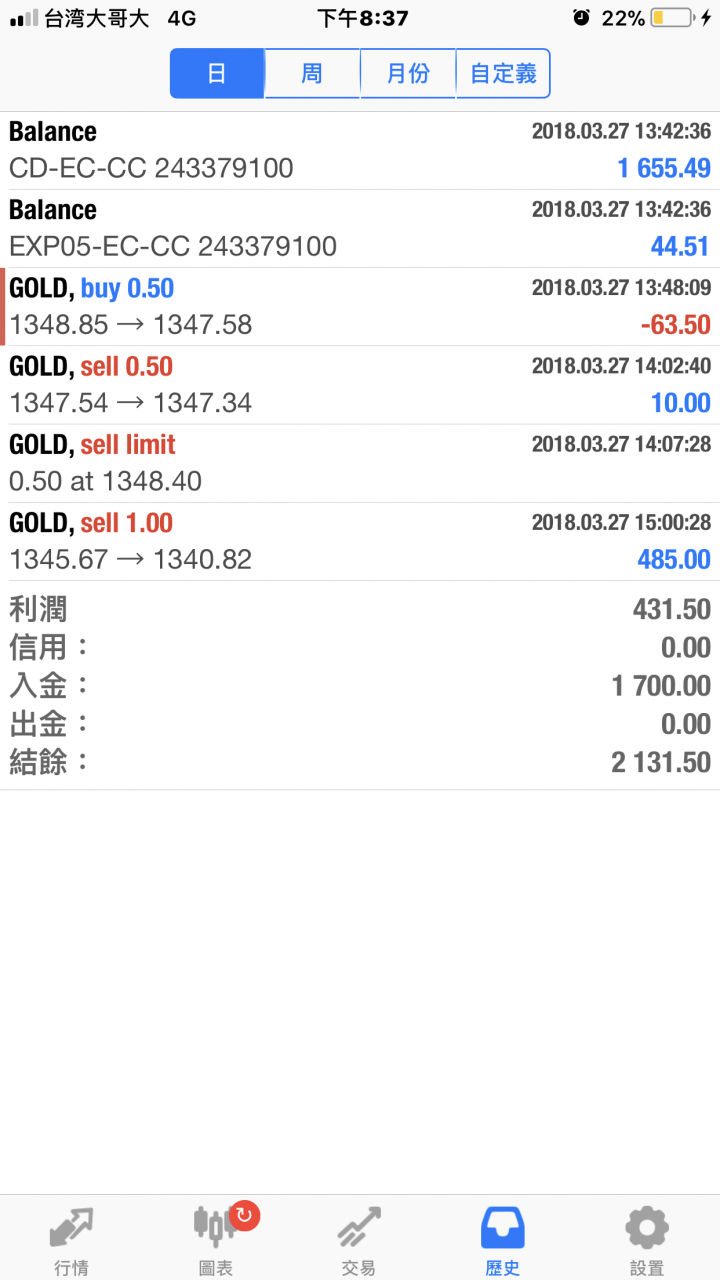
Task: Tap the EXP05-EC-CC balance entry
Action: click(360, 228)
